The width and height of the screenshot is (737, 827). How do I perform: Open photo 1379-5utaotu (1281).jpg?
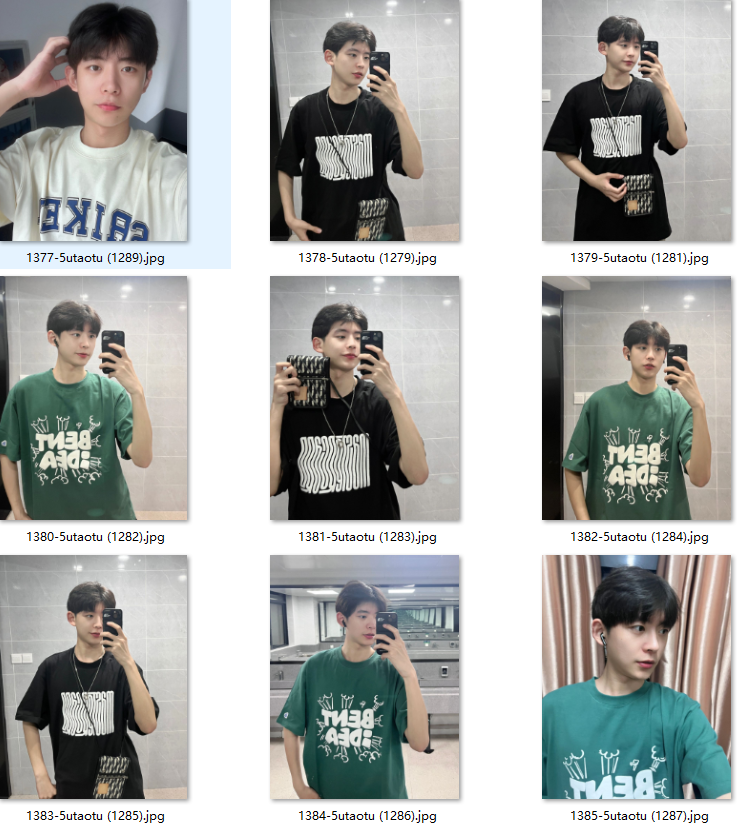click(637, 120)
